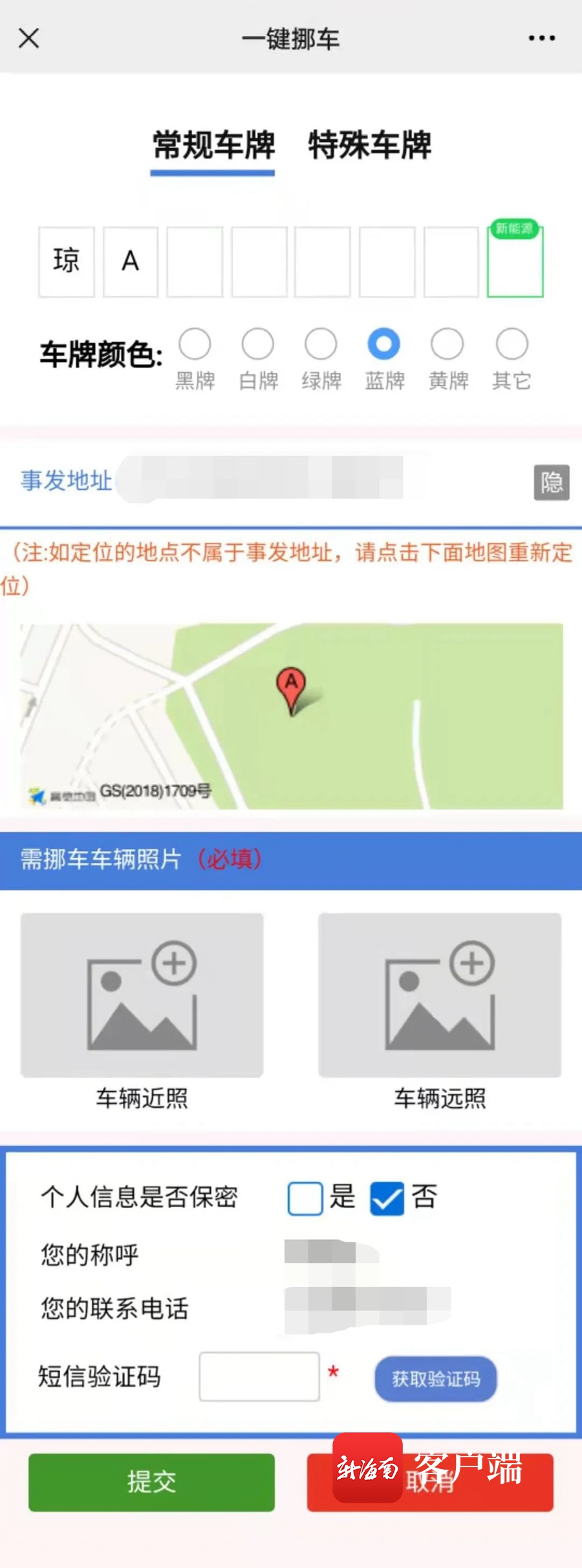Choose 其它 plate color
Image resolution: width=582 pixels, height=1568 pixels.
coord(512,344)
